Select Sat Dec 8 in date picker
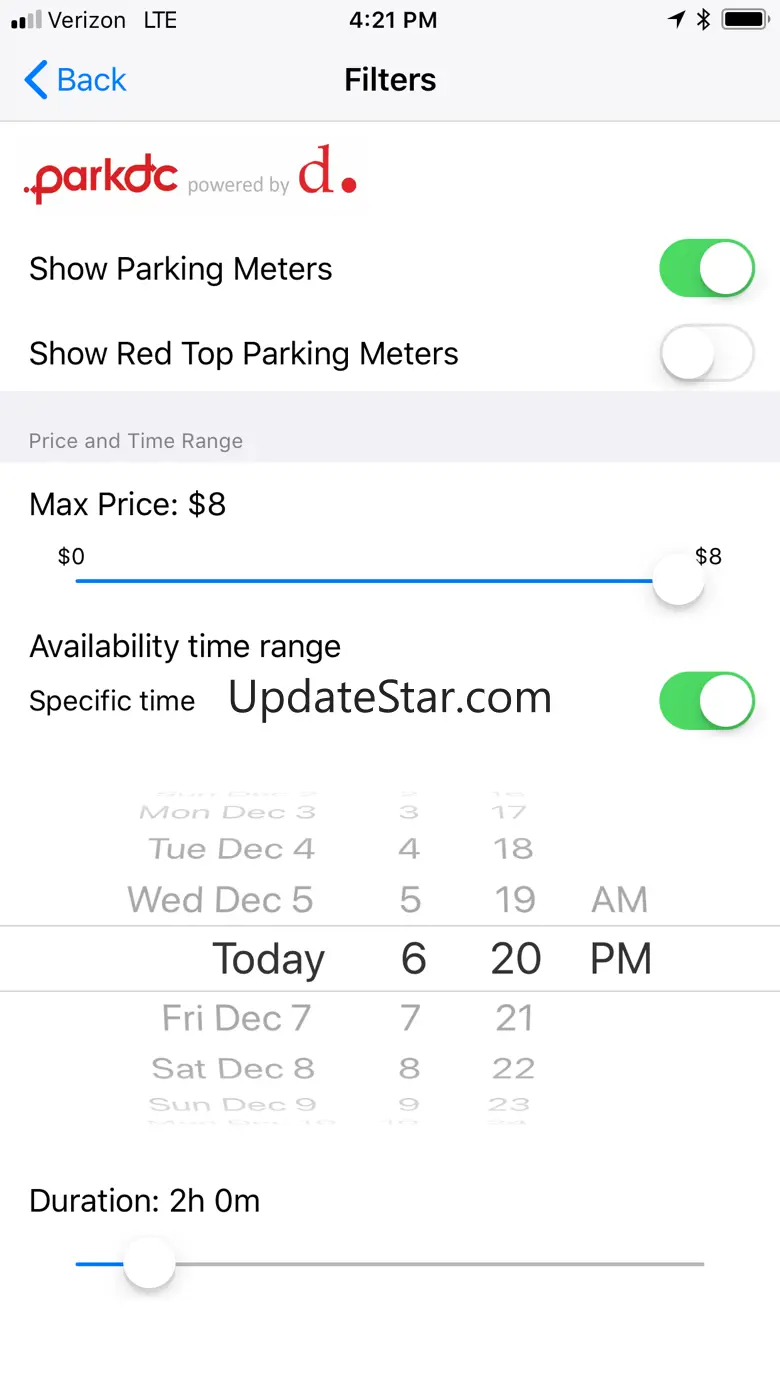 [x=233, y=1068]
